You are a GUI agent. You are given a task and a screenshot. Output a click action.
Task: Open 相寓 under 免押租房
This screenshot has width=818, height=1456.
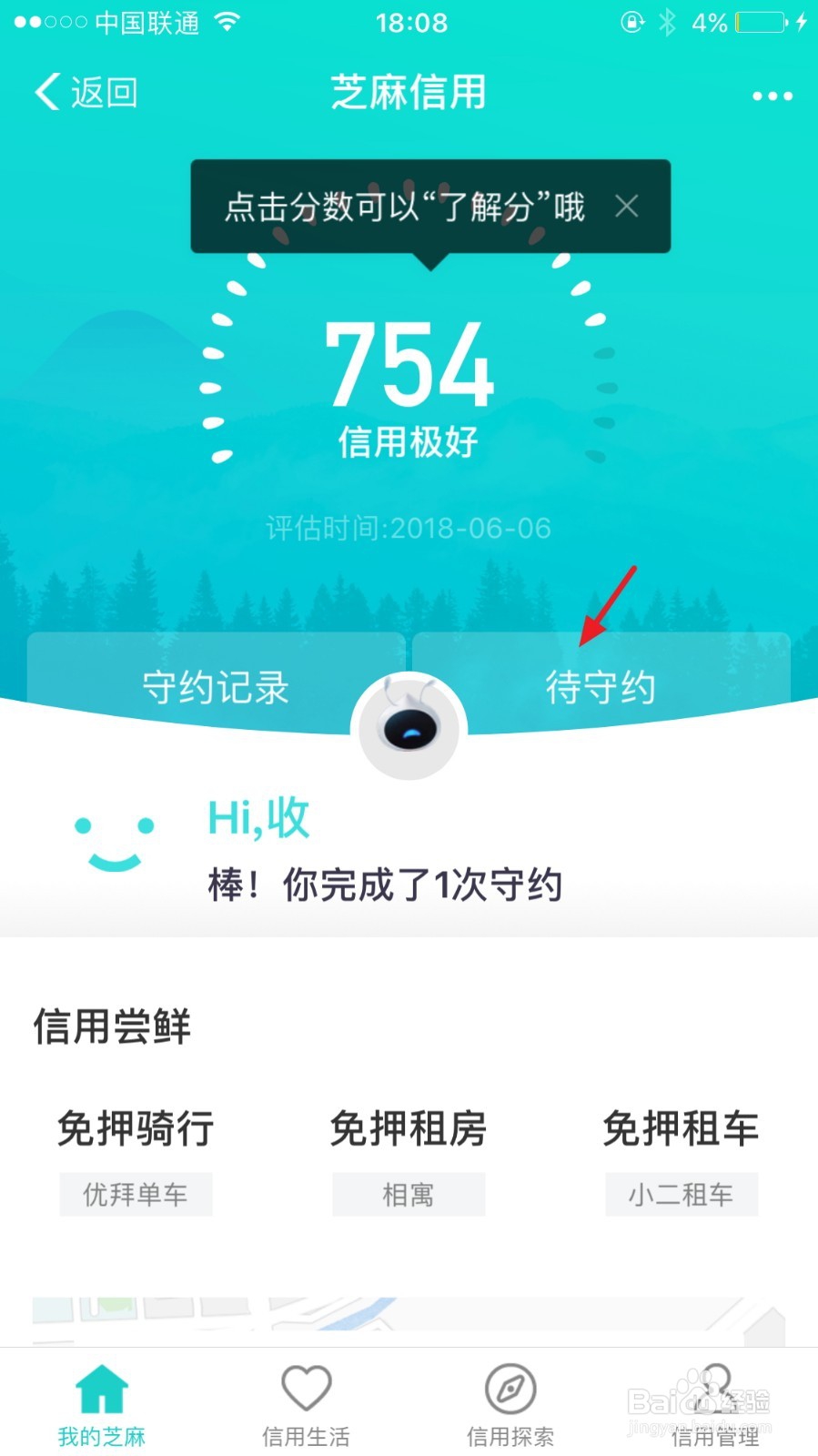pos(408,1194)
